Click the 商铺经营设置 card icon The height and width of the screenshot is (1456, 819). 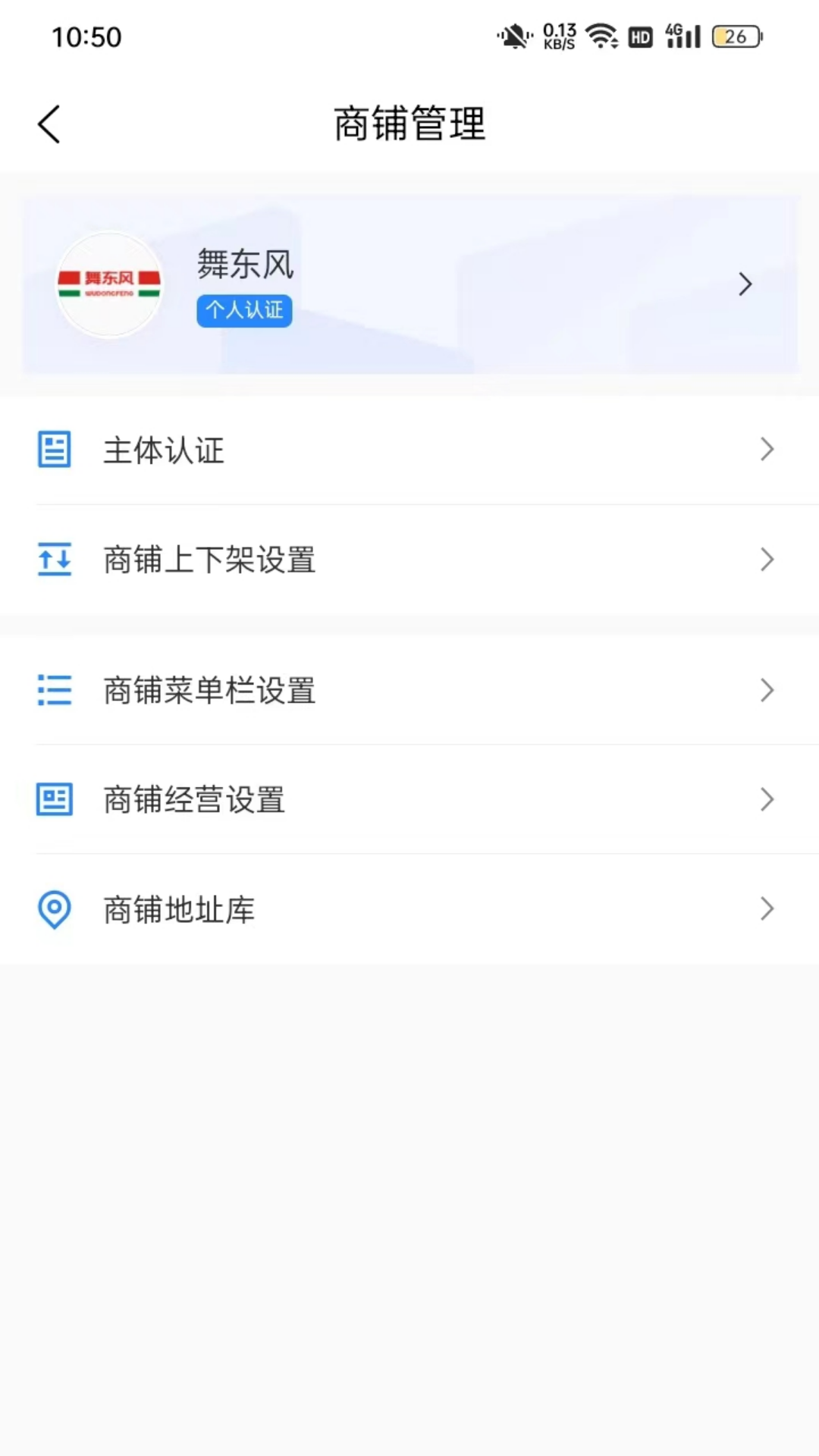click(54, 799)
